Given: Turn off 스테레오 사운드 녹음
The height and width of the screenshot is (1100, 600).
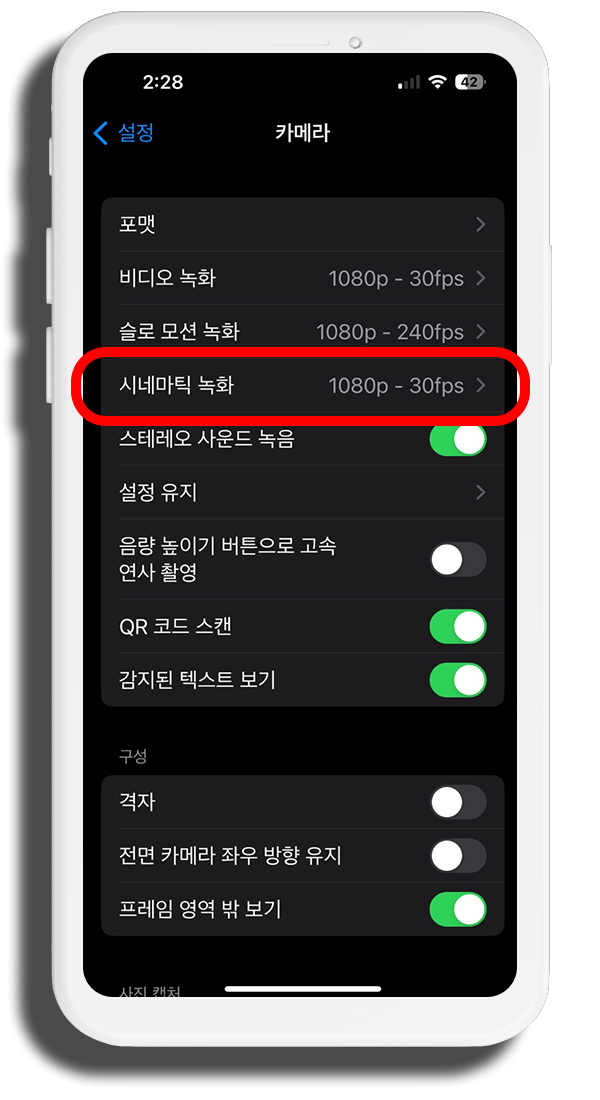Looking at the screenshot, I should coord(458,439).
